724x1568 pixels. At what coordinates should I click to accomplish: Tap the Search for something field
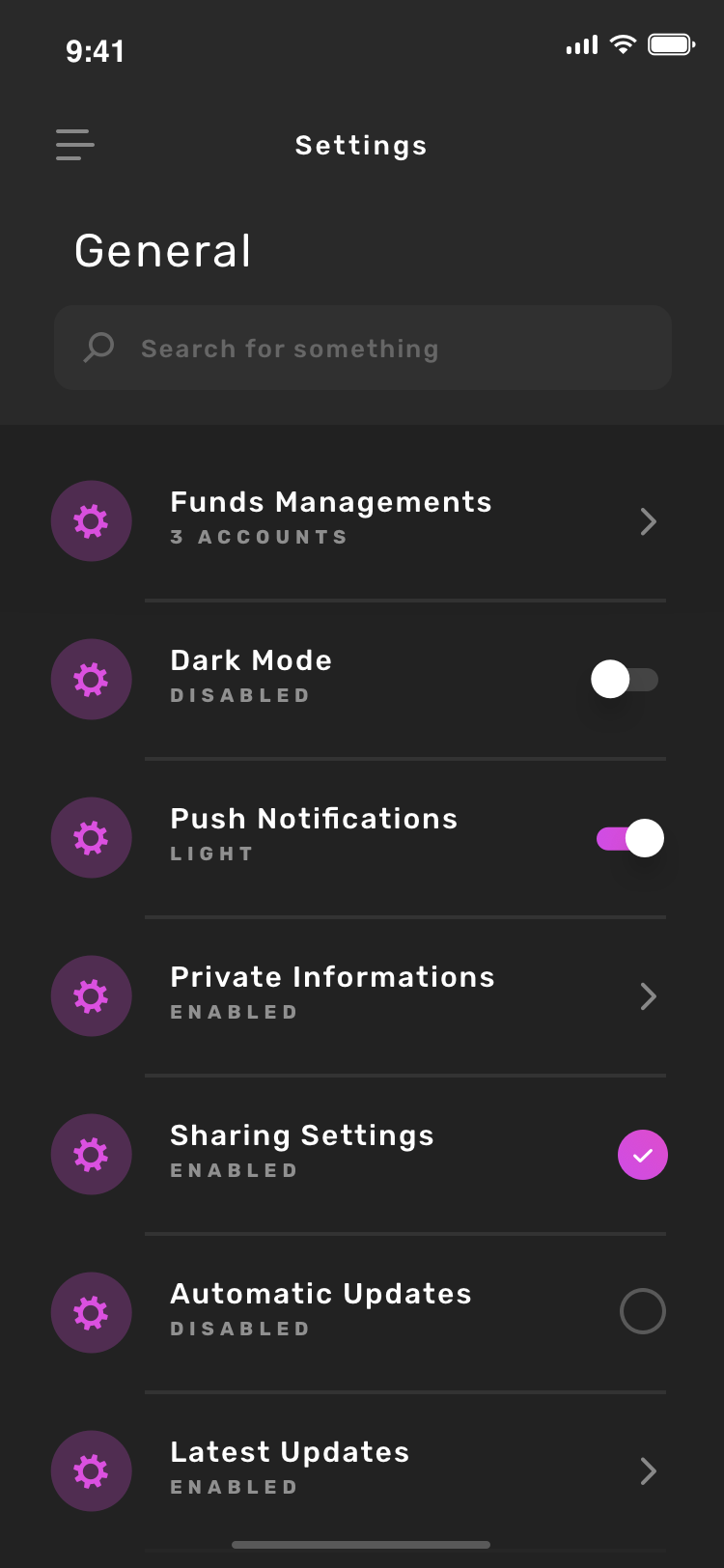pos(362,348)
